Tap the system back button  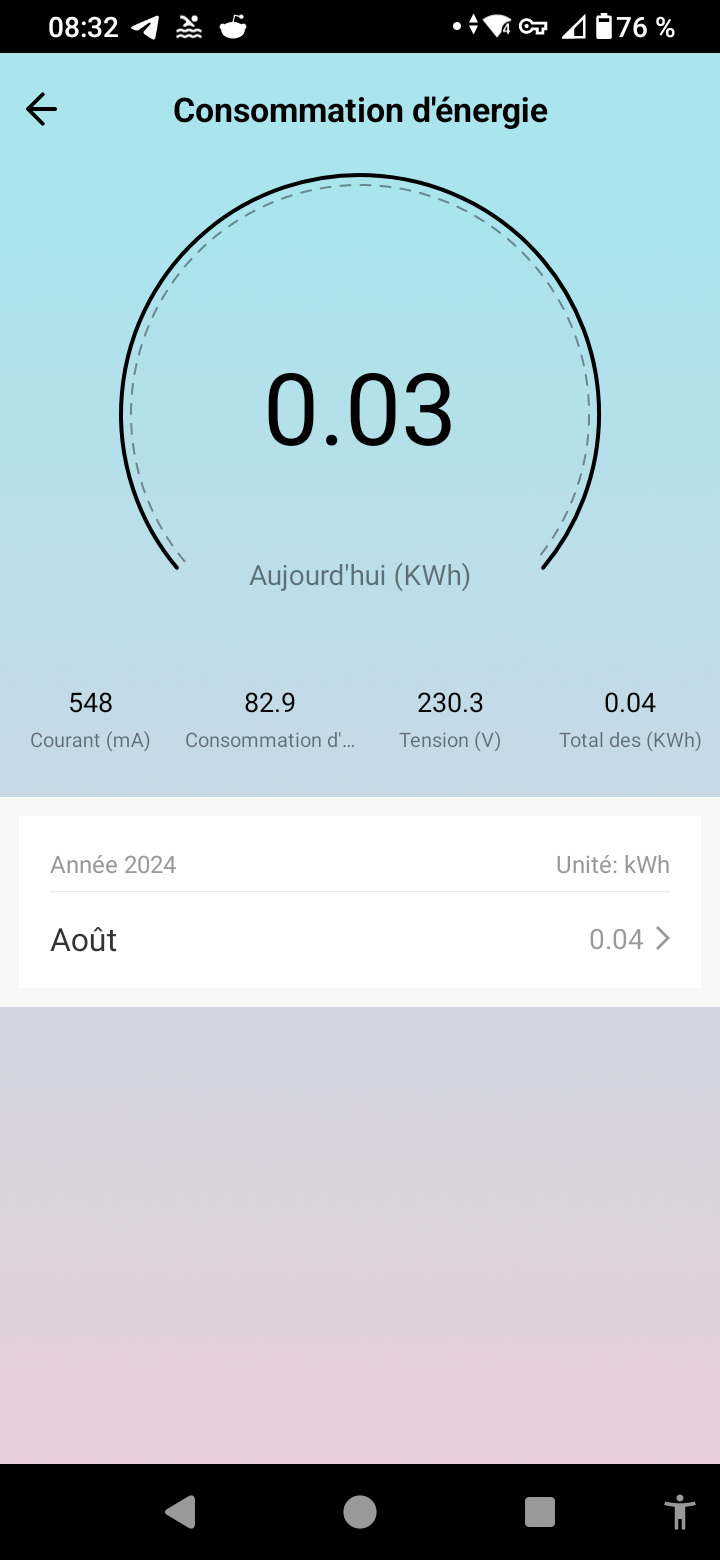point(180,1512)
